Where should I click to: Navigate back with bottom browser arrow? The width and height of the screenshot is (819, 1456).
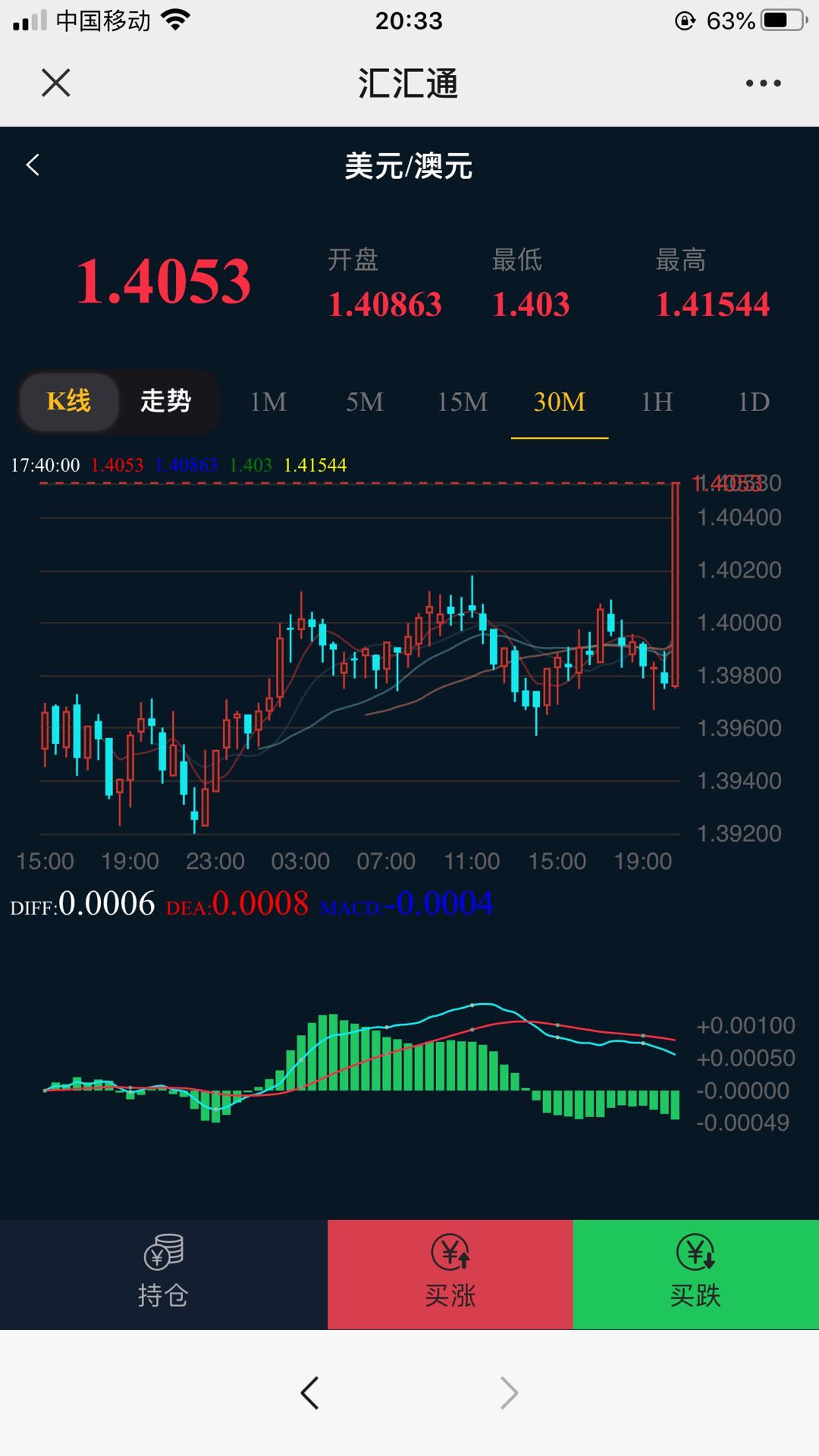tap(309, 1393)
